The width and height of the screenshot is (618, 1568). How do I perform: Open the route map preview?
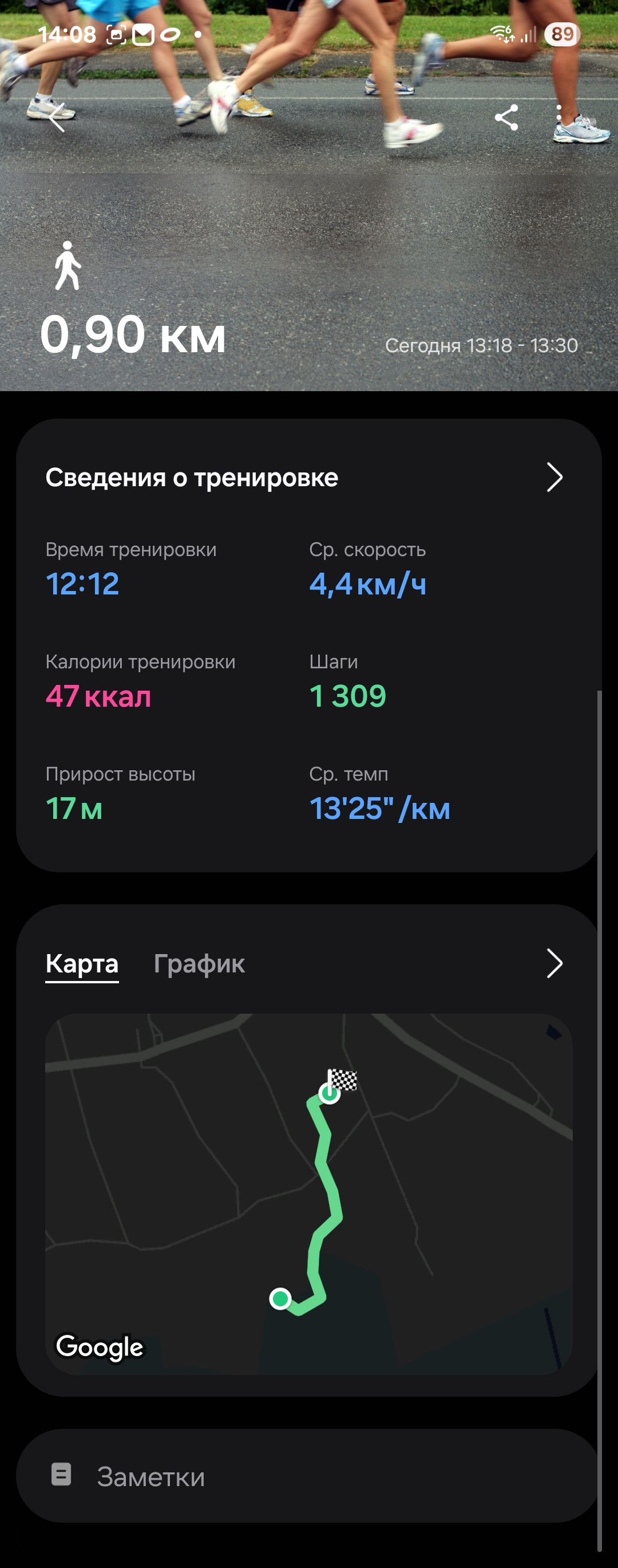[x=309, y=1193]
